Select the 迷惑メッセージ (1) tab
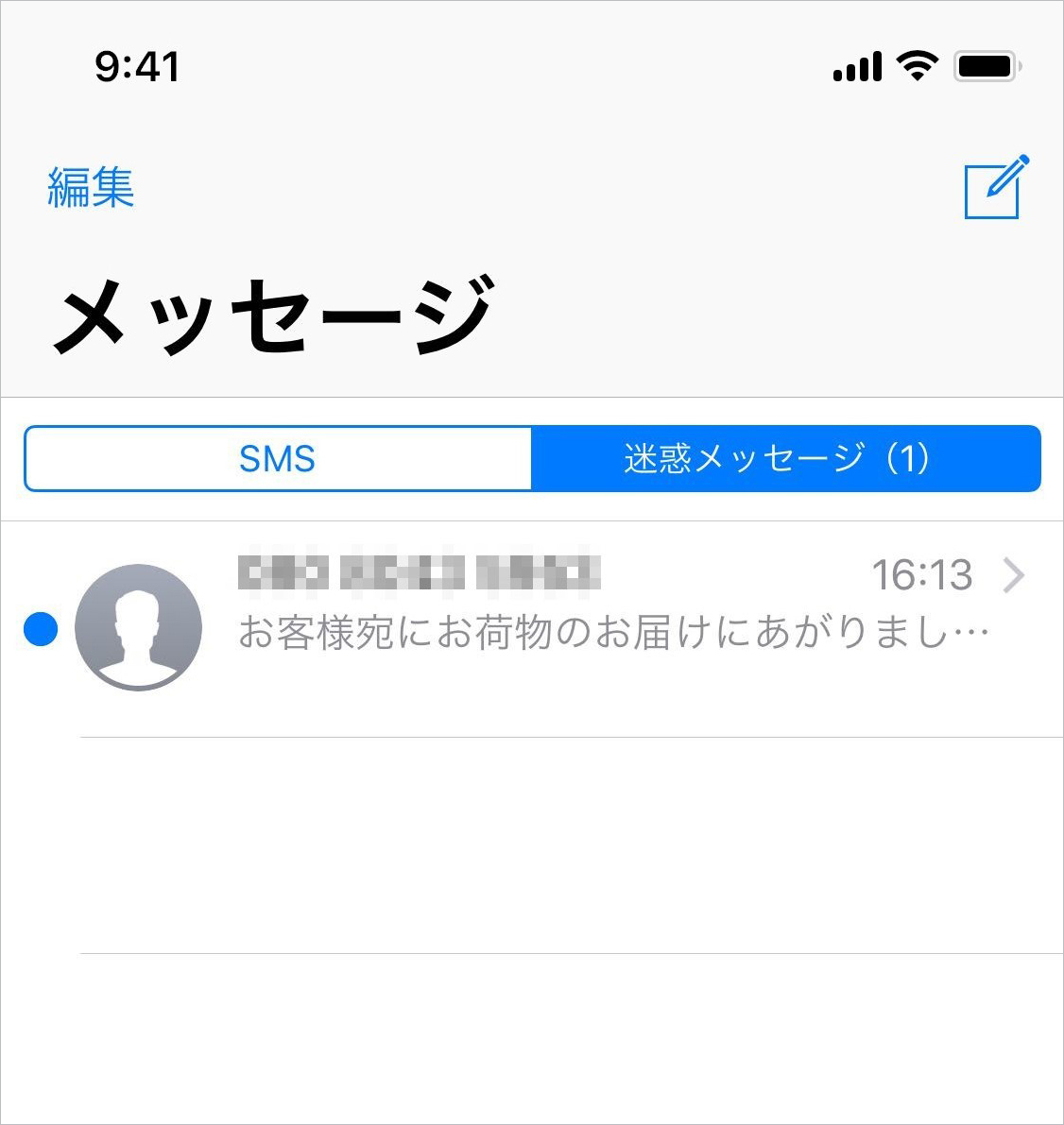1064x1125 pixels. click(786, 459)
